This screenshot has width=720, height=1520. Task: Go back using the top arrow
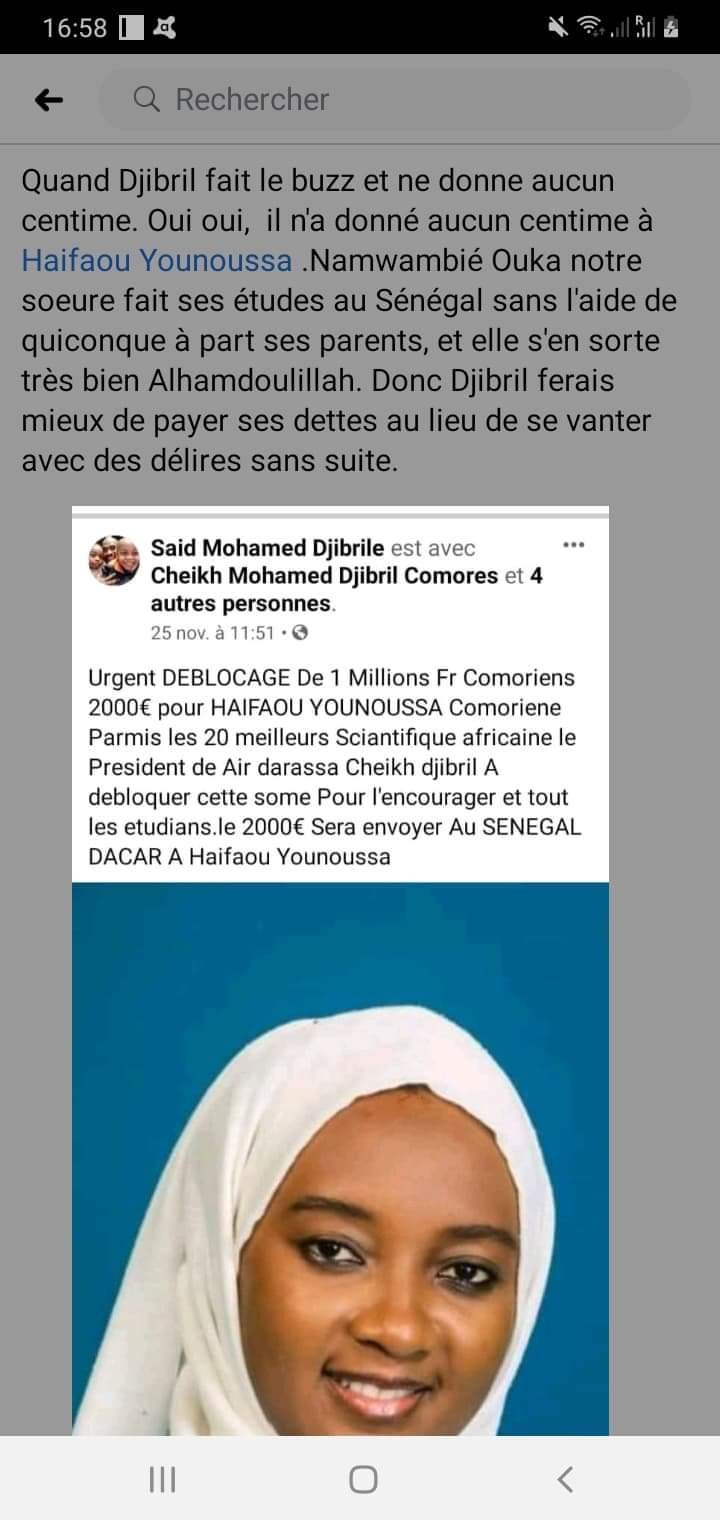49,99
